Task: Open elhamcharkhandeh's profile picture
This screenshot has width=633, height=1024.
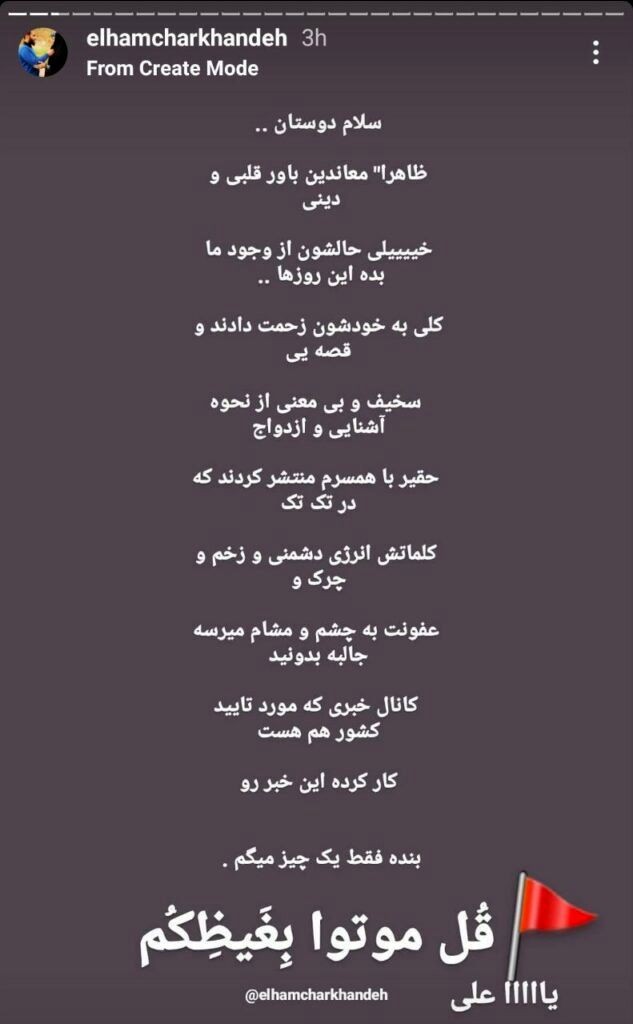Action: (43, 53)
